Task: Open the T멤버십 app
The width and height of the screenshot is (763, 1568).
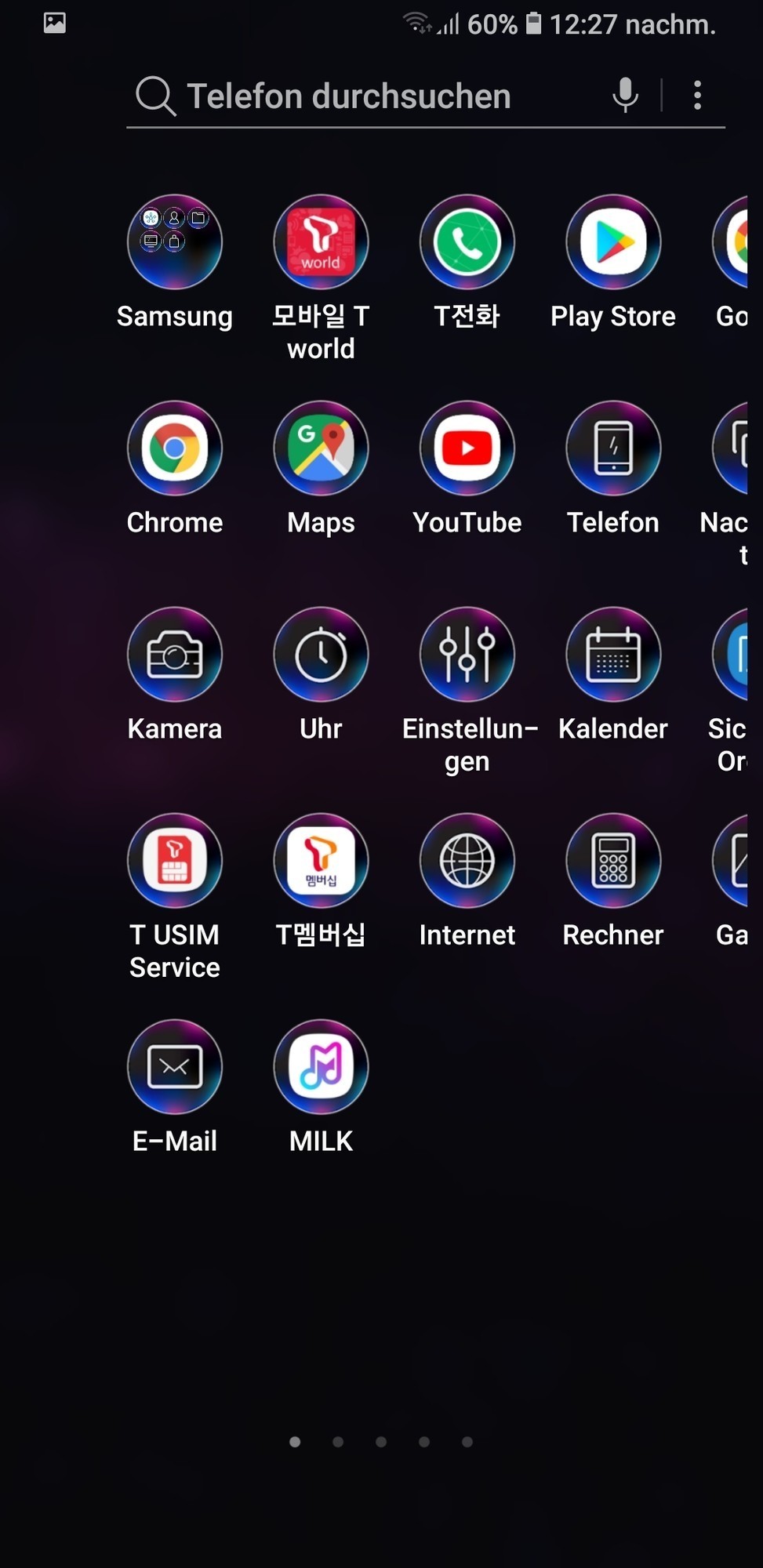Action: [321, 861]
